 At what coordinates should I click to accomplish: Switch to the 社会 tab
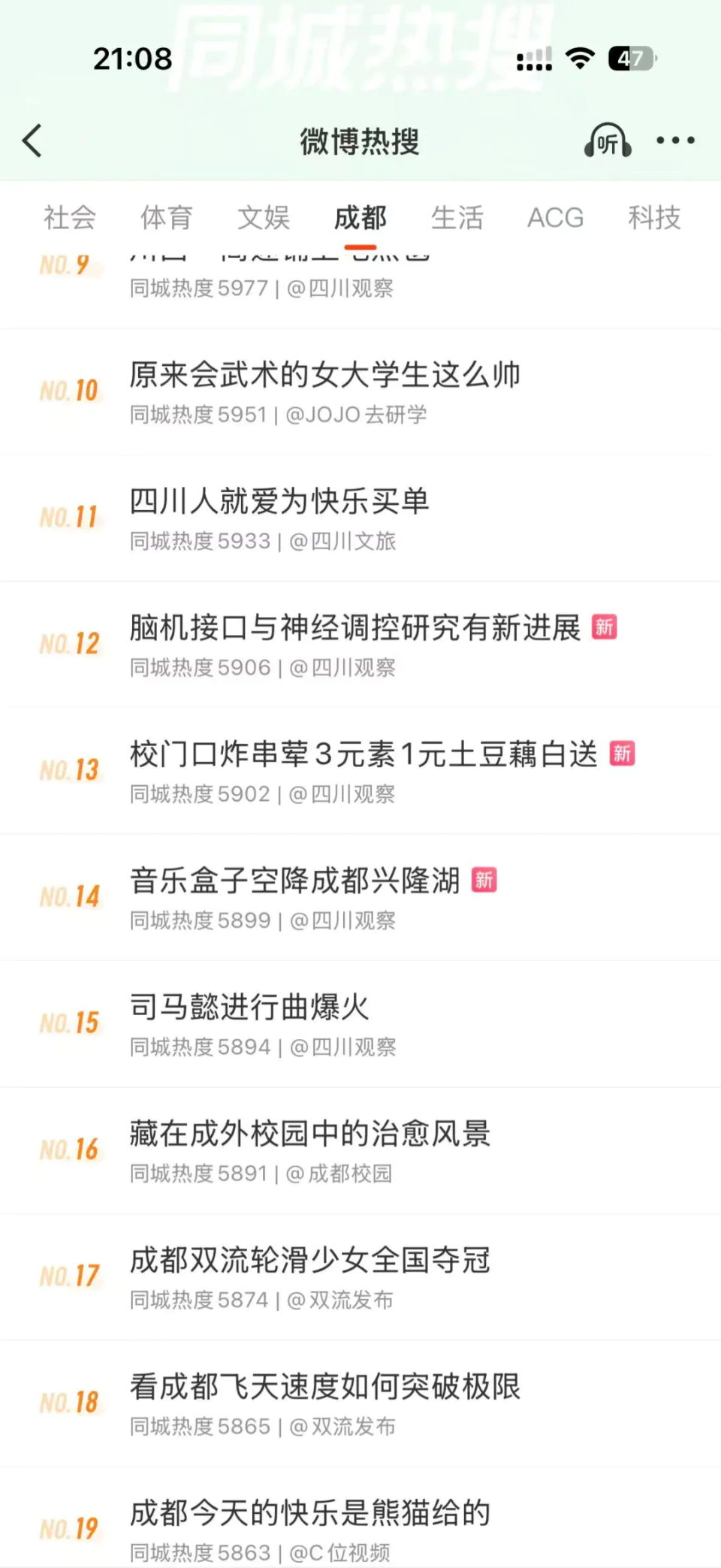click(x=69, y=218)
